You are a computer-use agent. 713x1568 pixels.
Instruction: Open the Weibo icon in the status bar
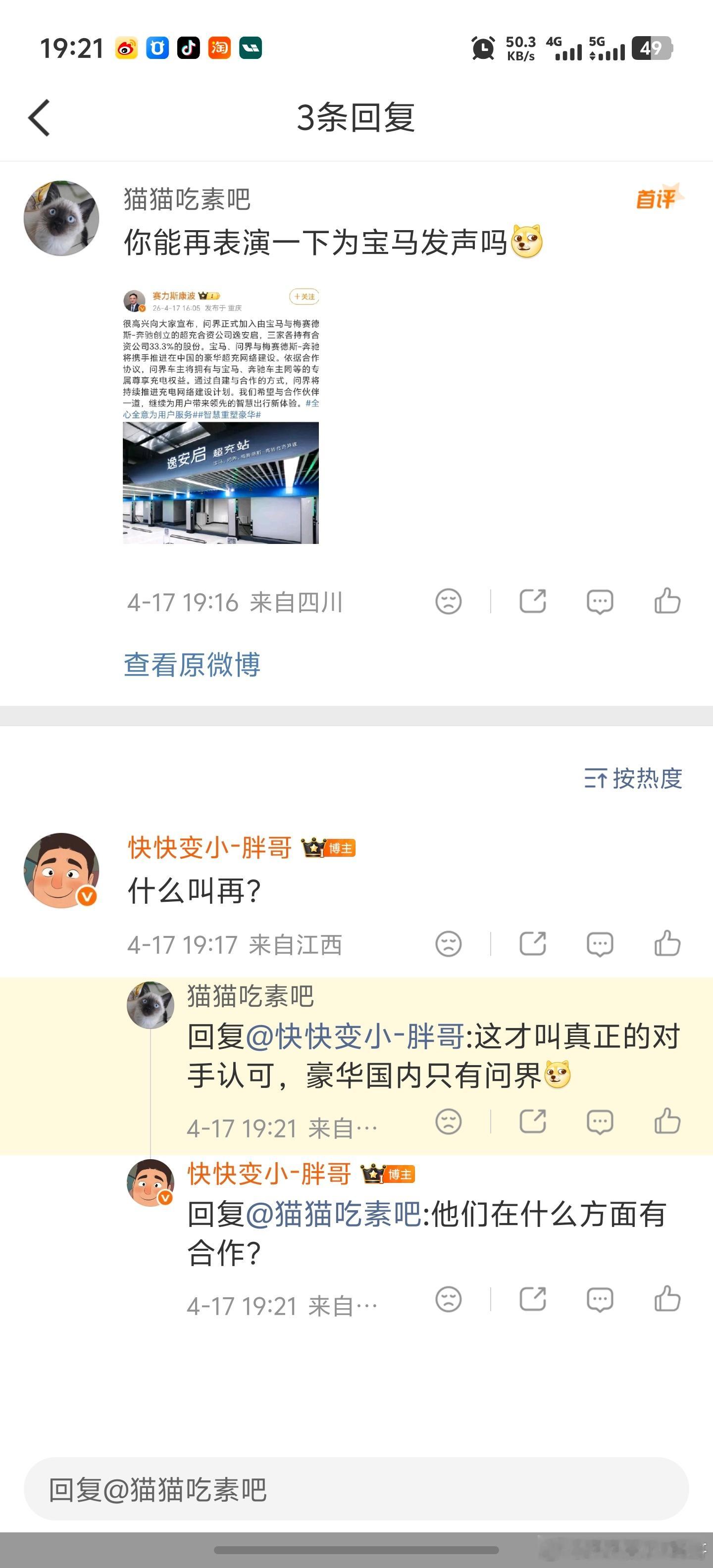click(x=127, y=48)
